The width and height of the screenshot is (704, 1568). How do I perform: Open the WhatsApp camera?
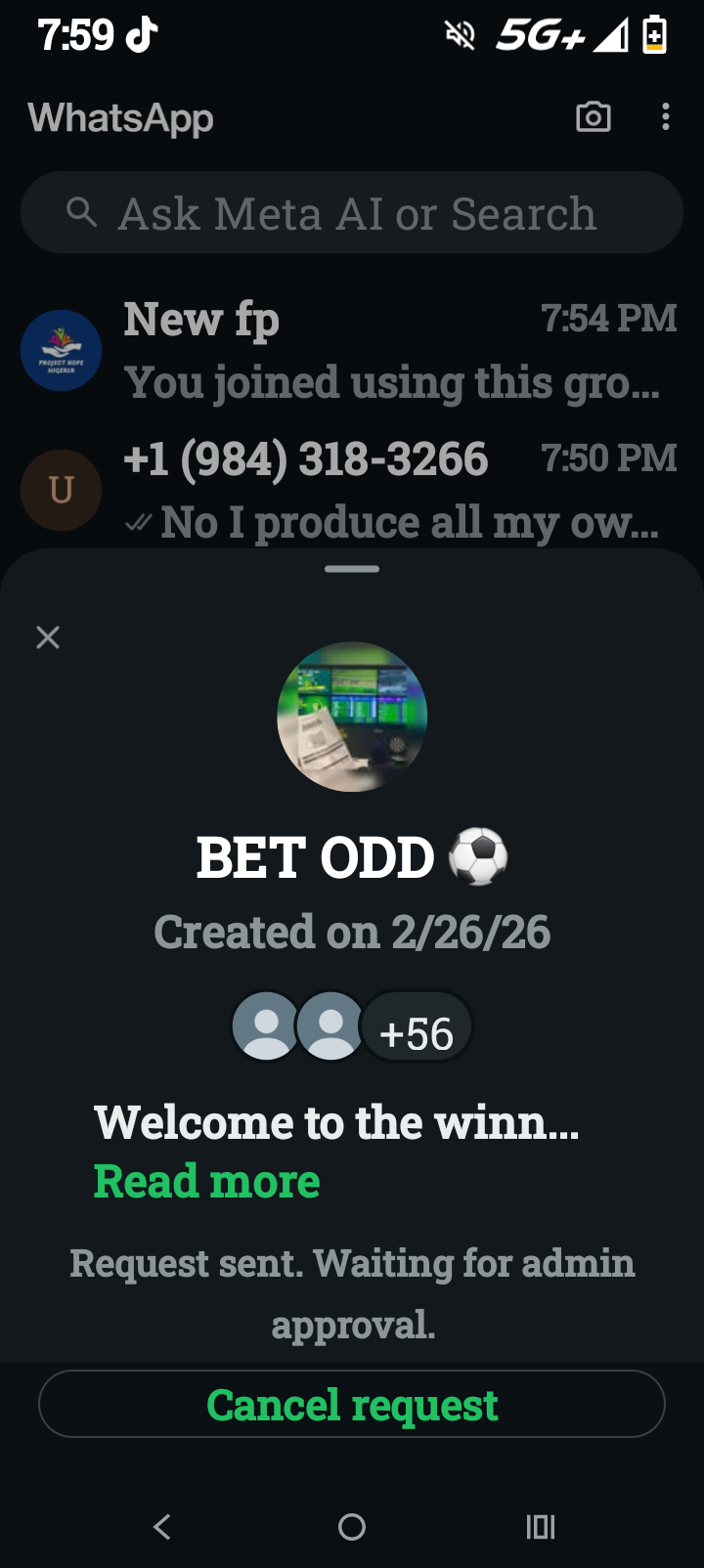[x=594, y=117]
